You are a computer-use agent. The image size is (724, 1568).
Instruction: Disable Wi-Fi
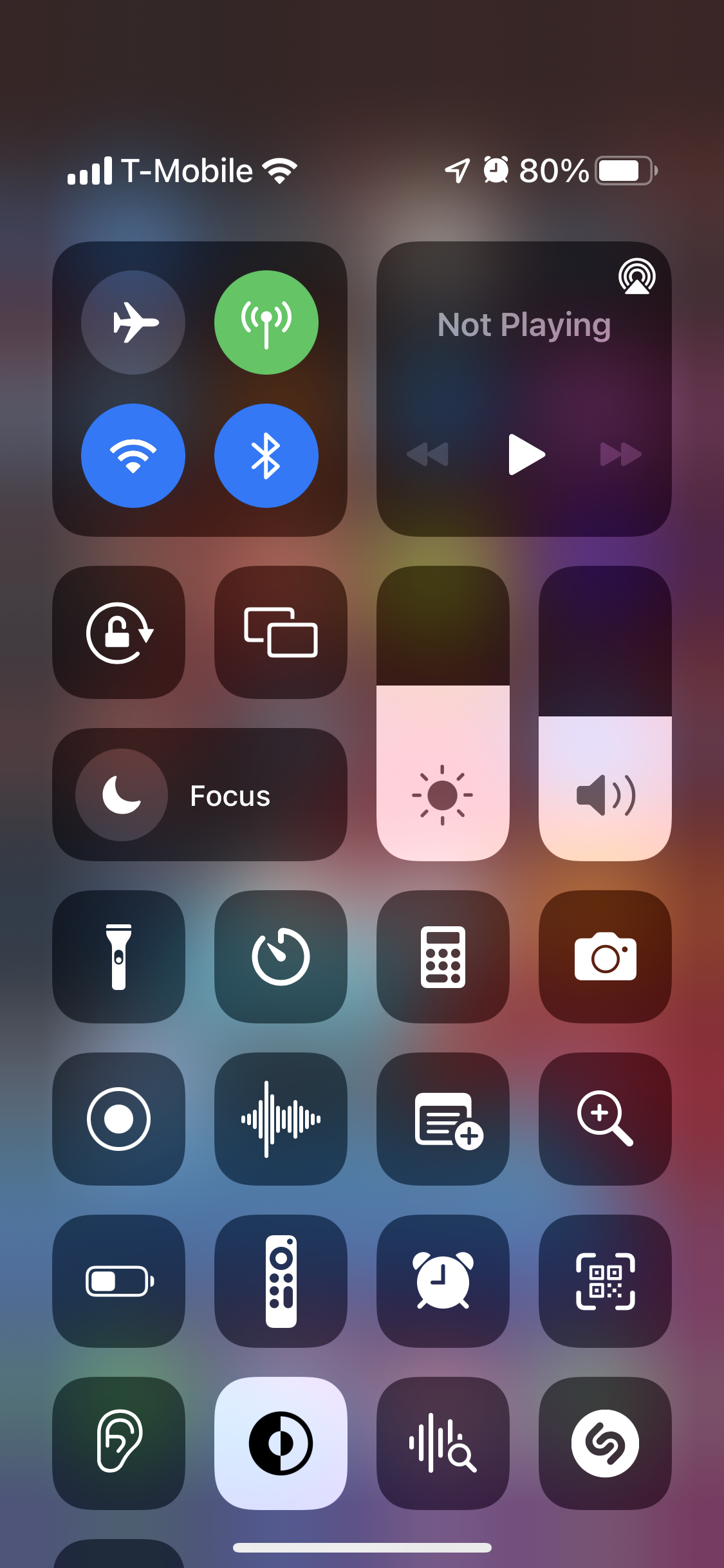pos(133,456)
